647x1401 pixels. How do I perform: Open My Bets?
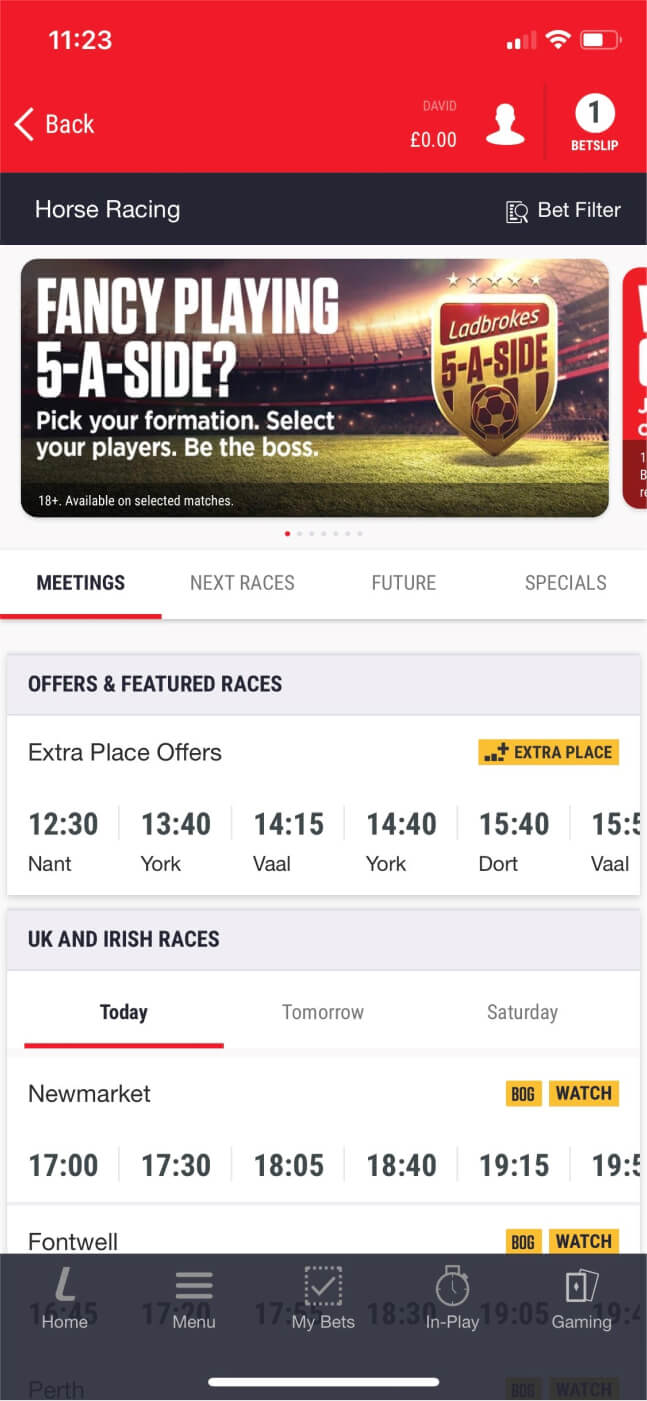[323, 1298]
